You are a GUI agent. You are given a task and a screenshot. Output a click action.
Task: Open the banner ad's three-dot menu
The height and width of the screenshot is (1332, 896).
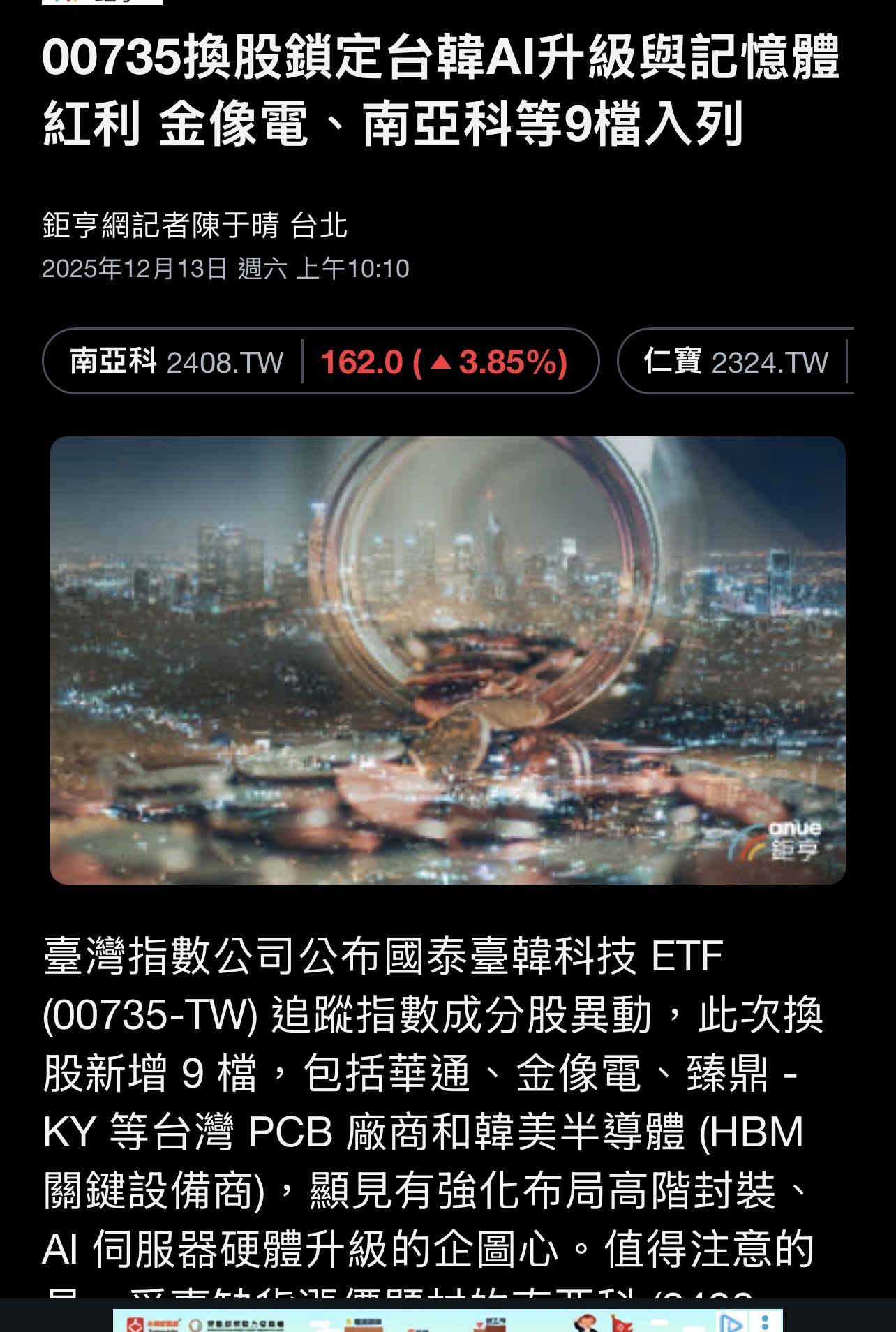[x=766, y=1322]
